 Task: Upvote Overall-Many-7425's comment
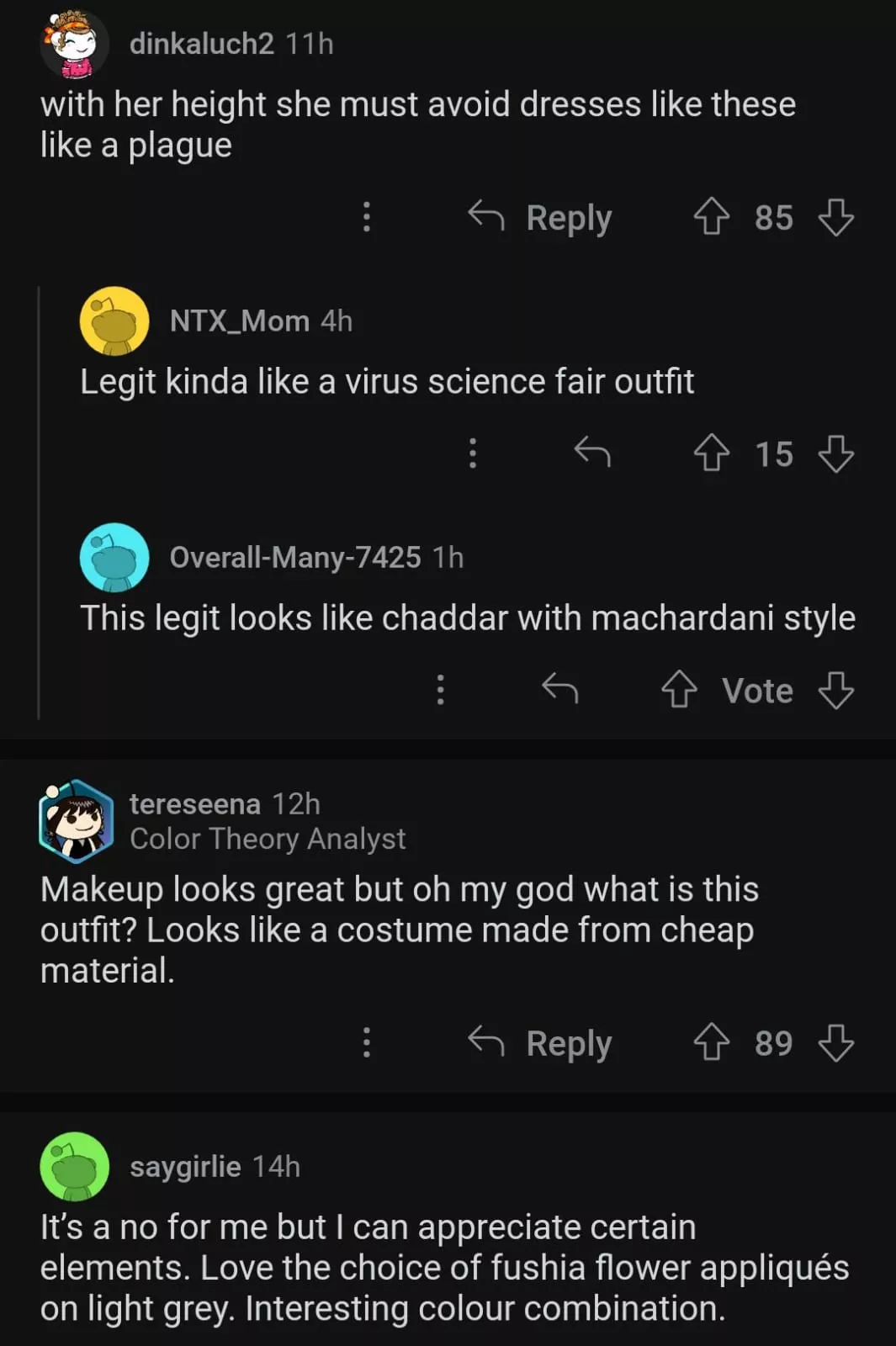tap(679, 690)
